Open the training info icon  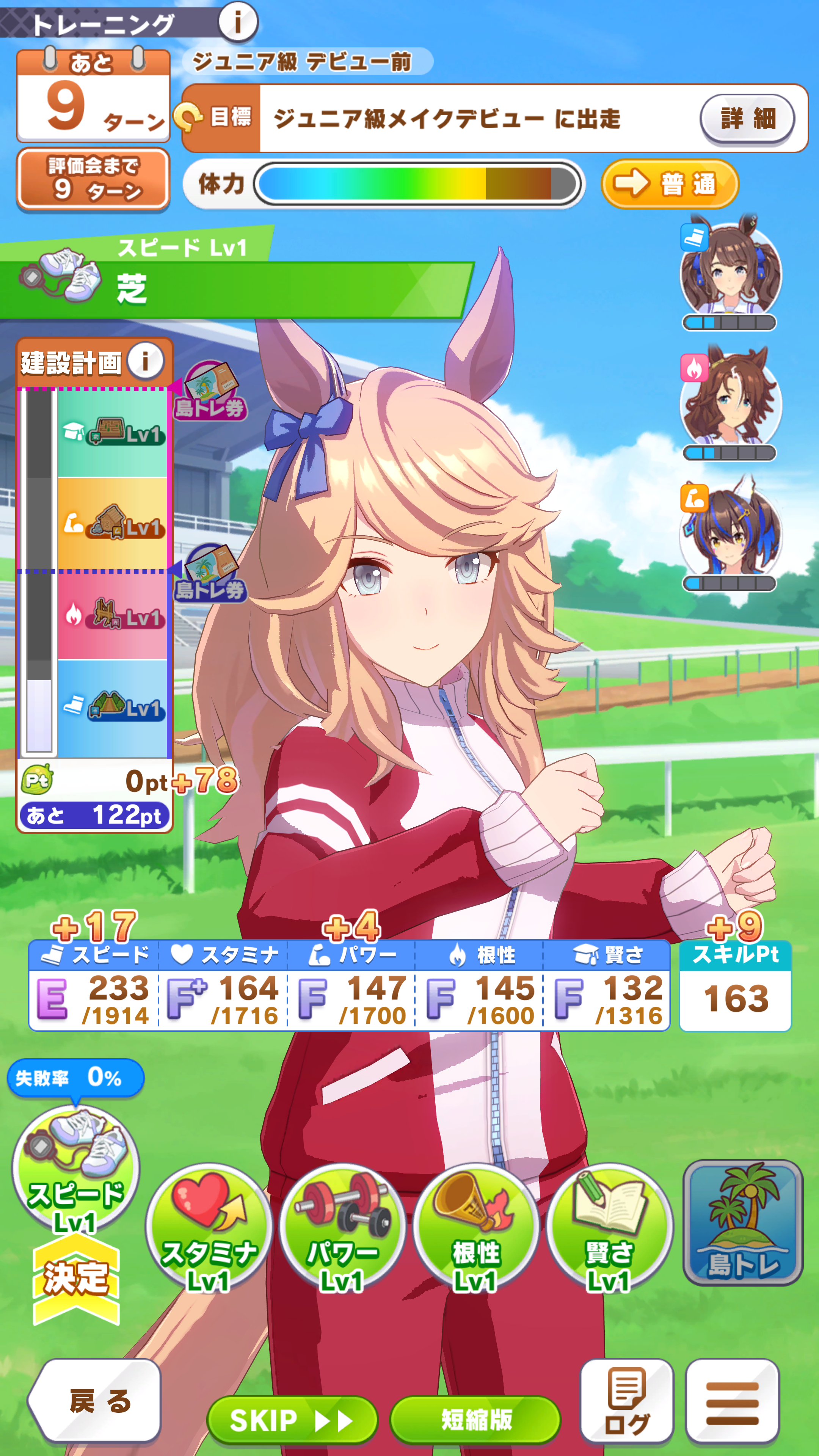[238, 22]
